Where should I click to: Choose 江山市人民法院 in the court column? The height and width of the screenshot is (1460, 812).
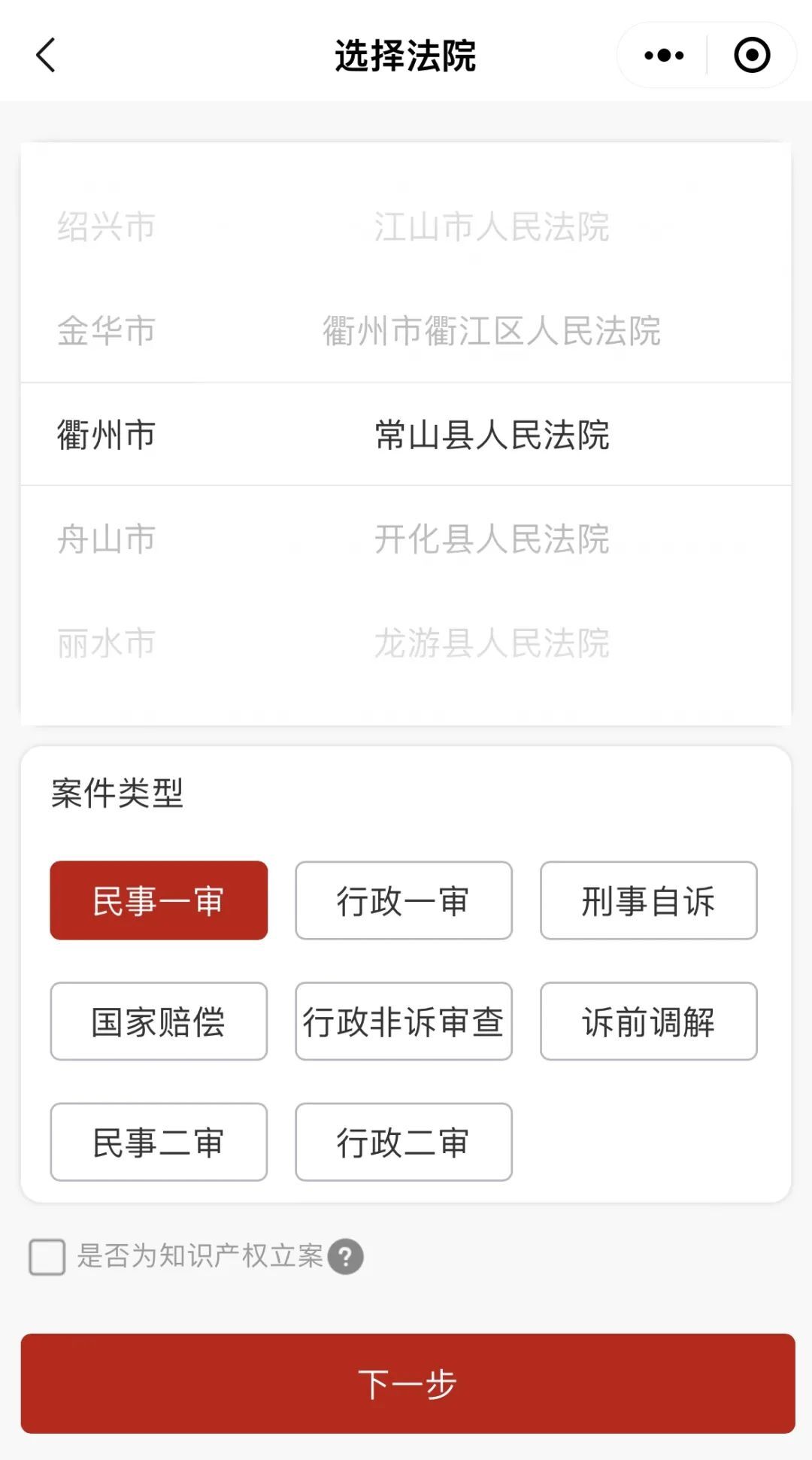pyautogui.click(x=492, y=226)
